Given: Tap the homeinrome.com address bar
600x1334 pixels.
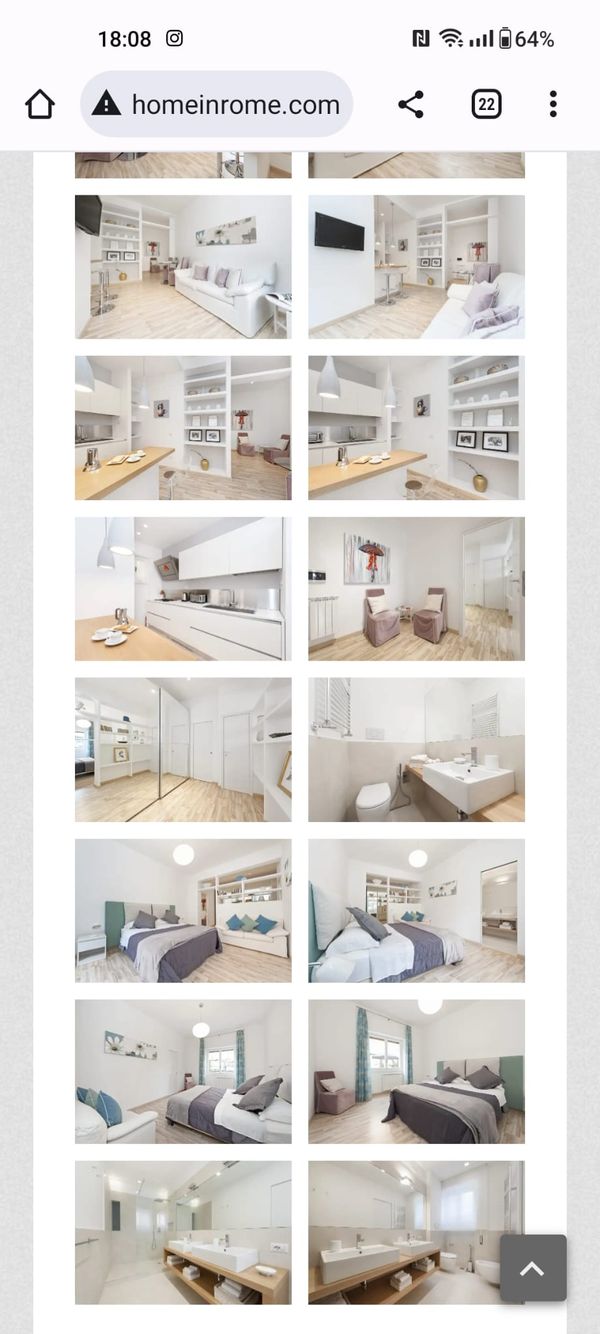Looking at the screenshot, I should coord(216,104).
